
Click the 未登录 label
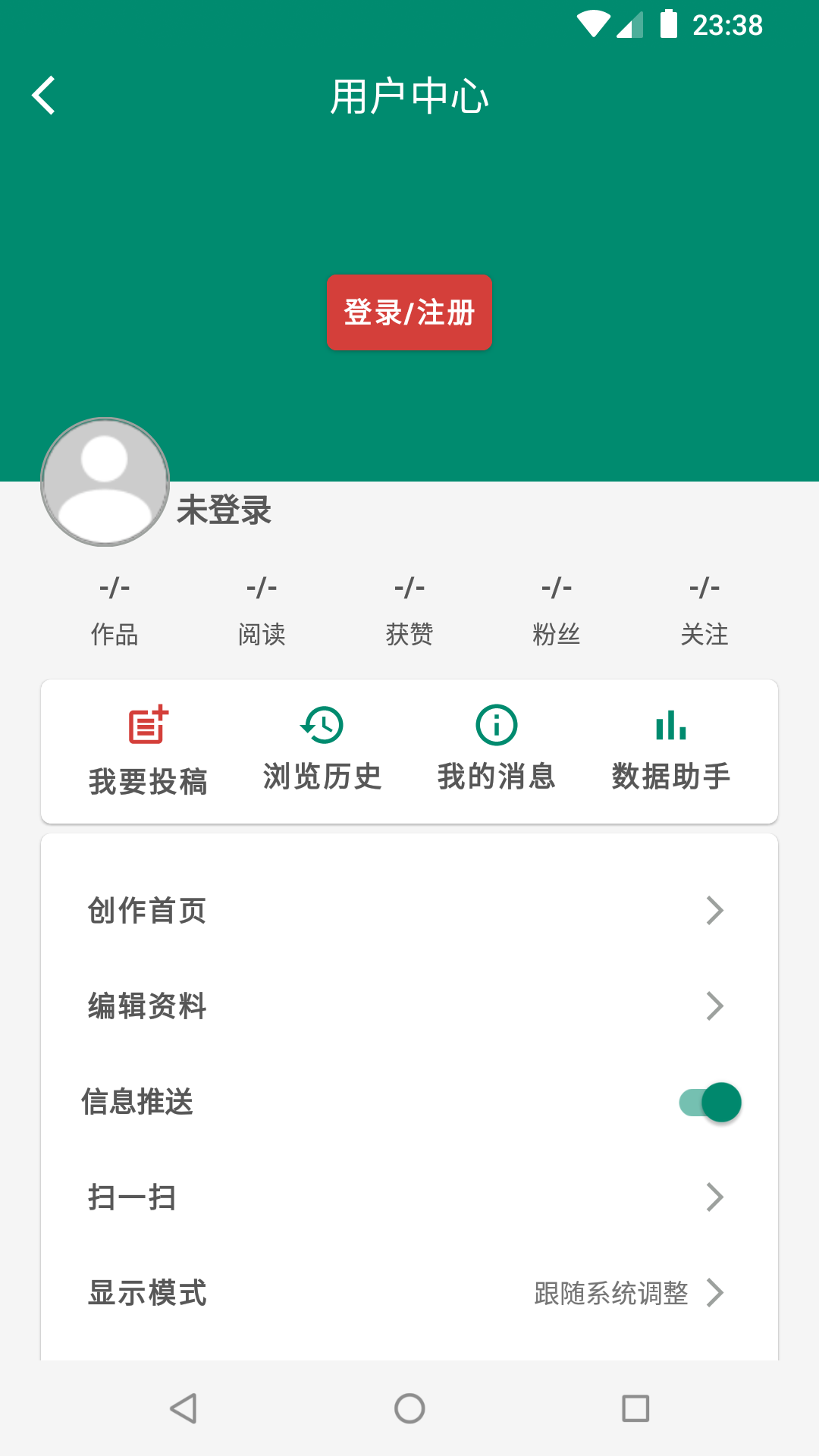point(223,512)
